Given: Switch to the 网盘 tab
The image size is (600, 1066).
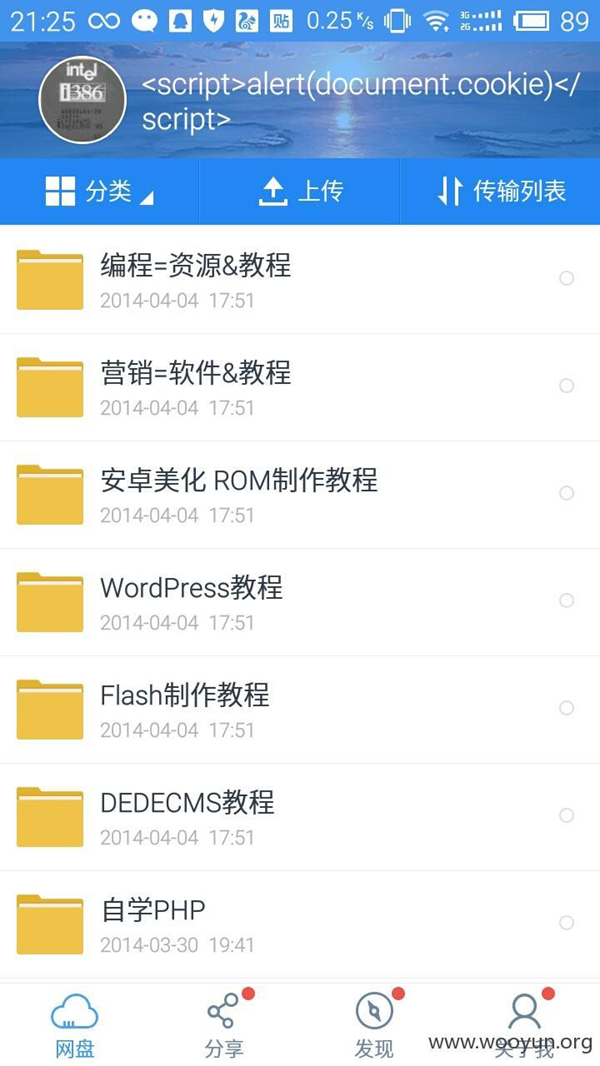Looking at the screenshot, I should [75, 1025].
